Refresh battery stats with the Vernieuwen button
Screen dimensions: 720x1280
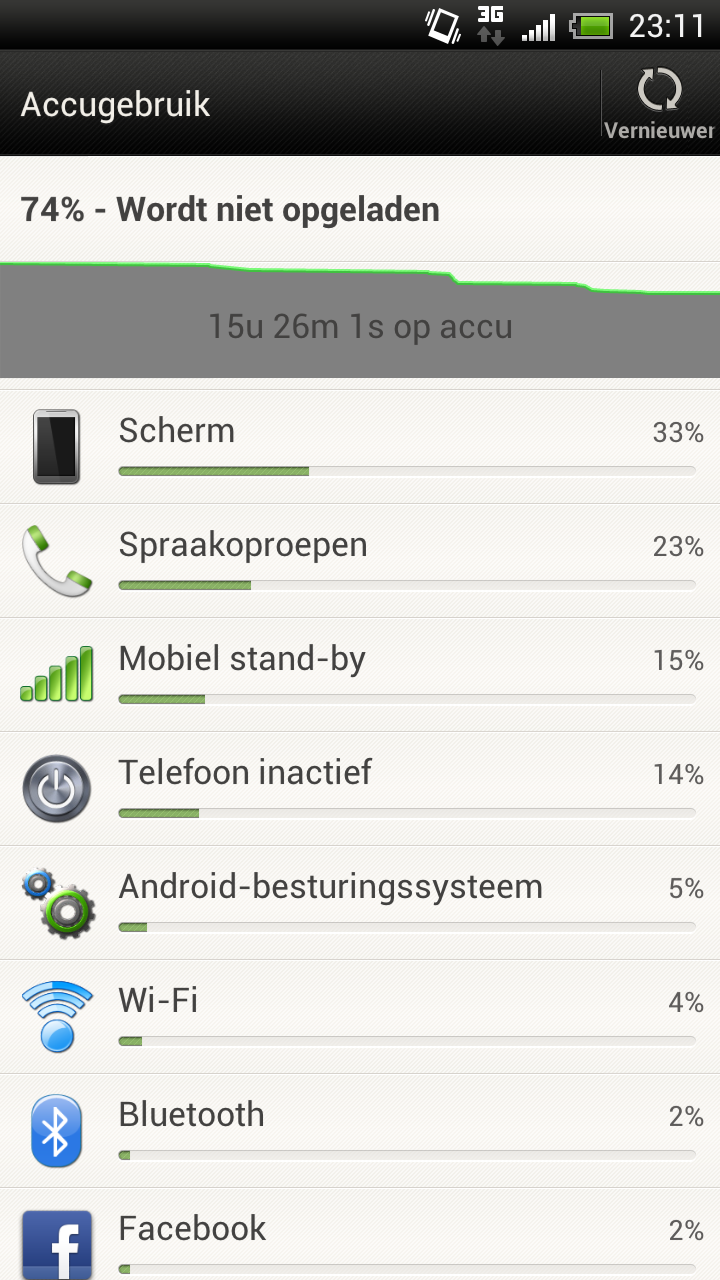pyautogui.click(x=660, y=104)
